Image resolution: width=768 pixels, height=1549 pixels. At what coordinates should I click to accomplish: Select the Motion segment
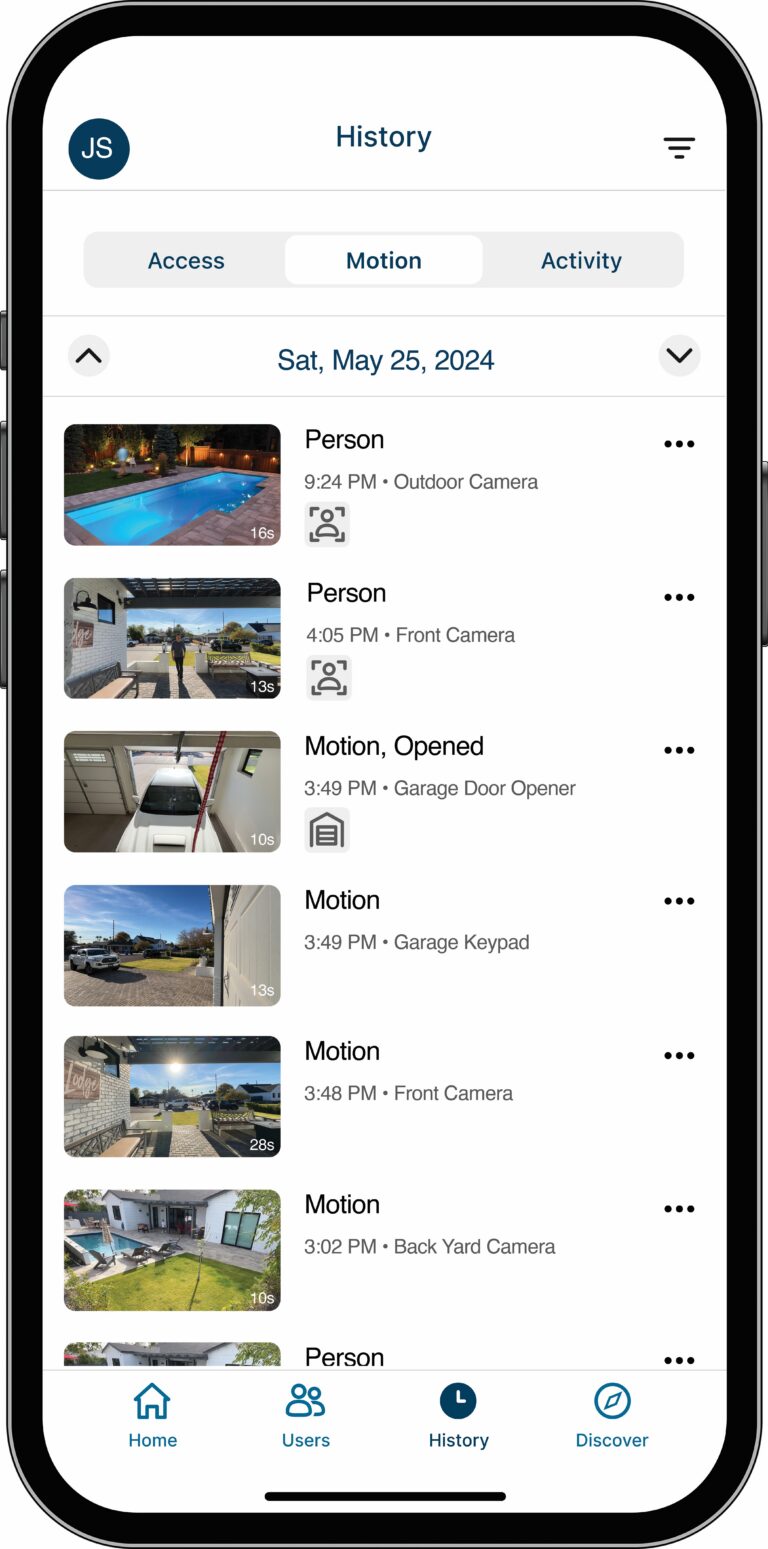tap(383, 260)
